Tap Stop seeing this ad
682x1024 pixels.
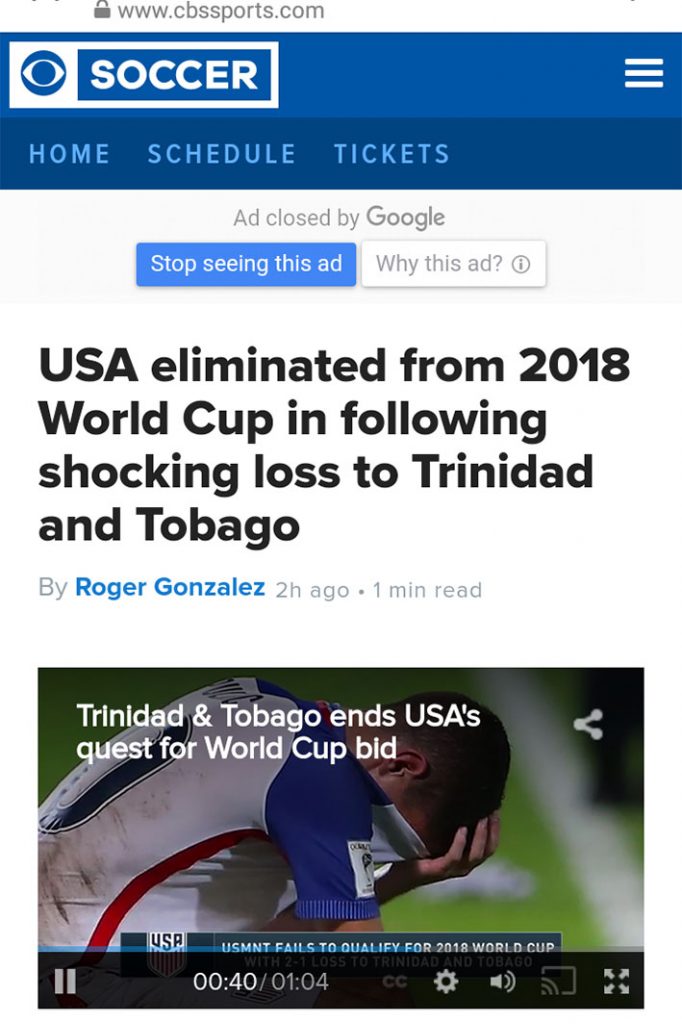246,264
